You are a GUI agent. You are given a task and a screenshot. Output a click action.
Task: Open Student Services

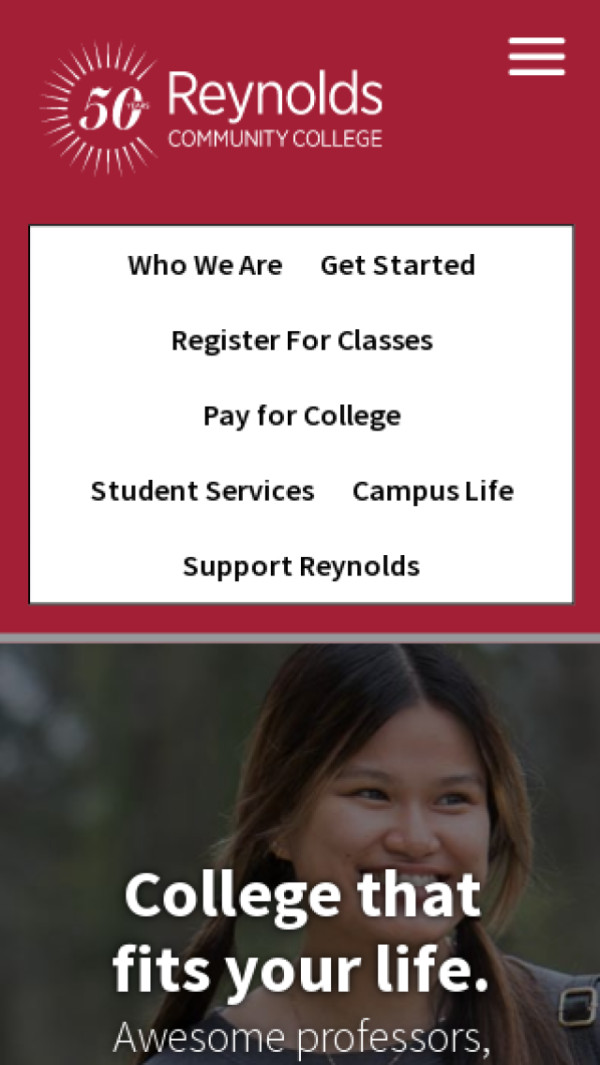point(202,492)
